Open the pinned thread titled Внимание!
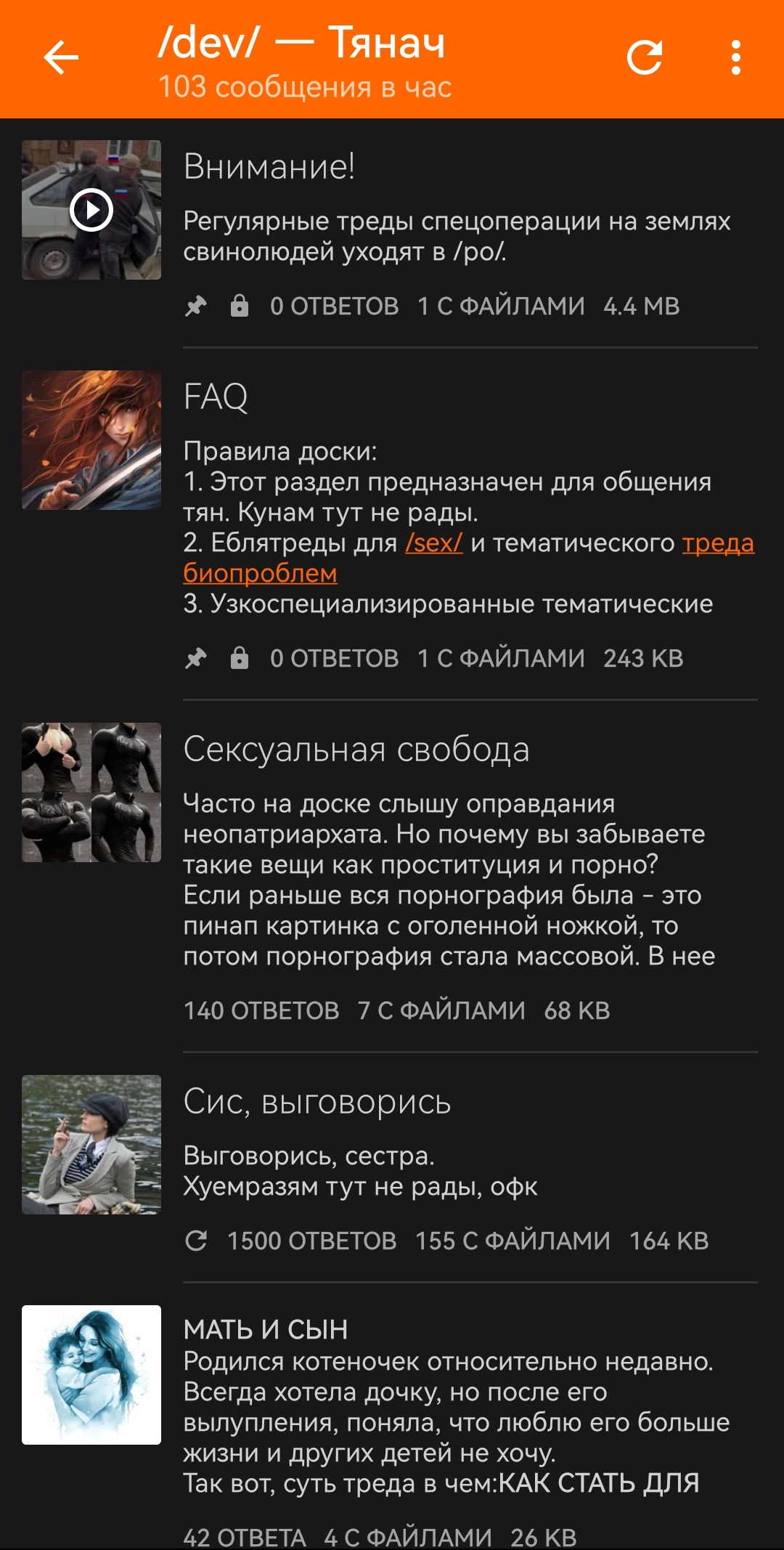The image size is (784, 1550). (269, 167)
